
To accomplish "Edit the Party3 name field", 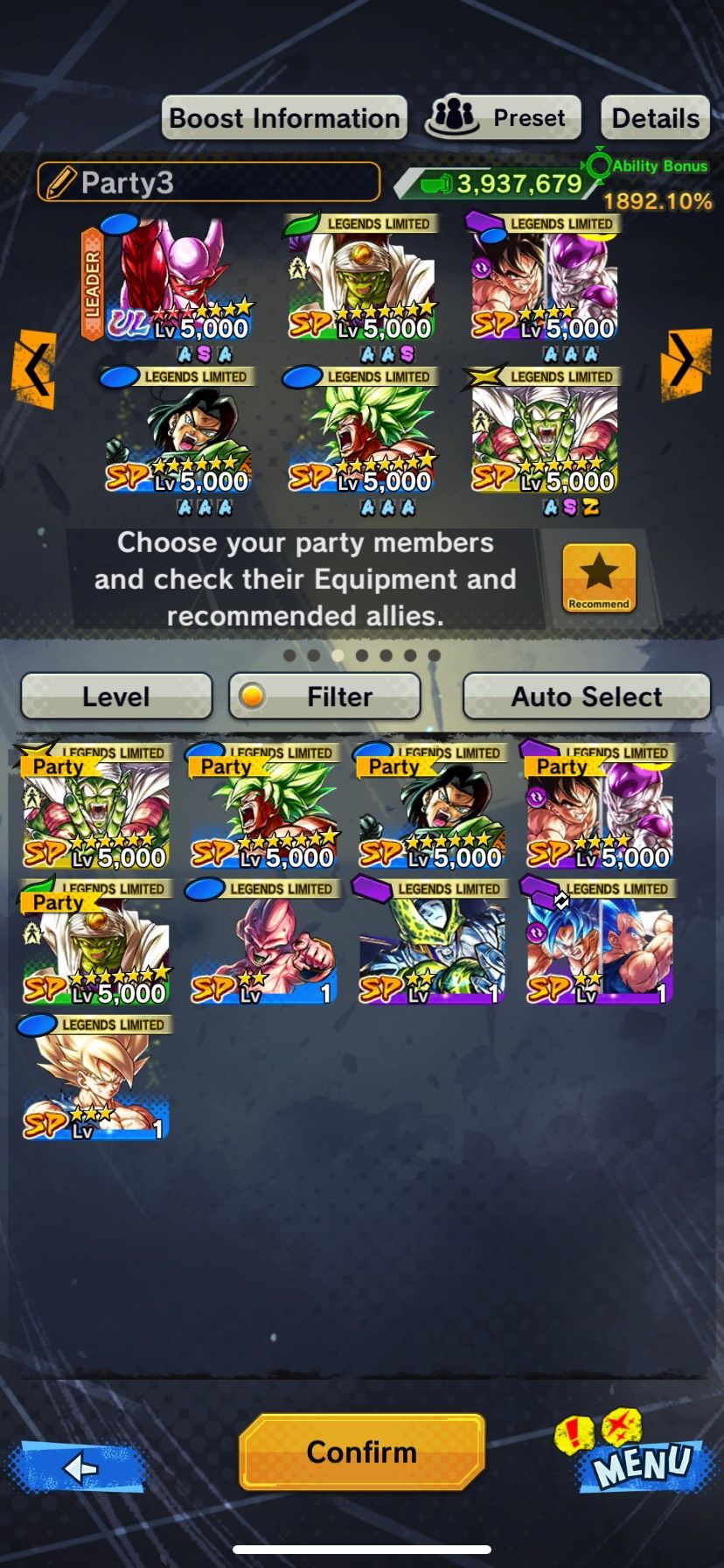I will click(x=209, y=182).
